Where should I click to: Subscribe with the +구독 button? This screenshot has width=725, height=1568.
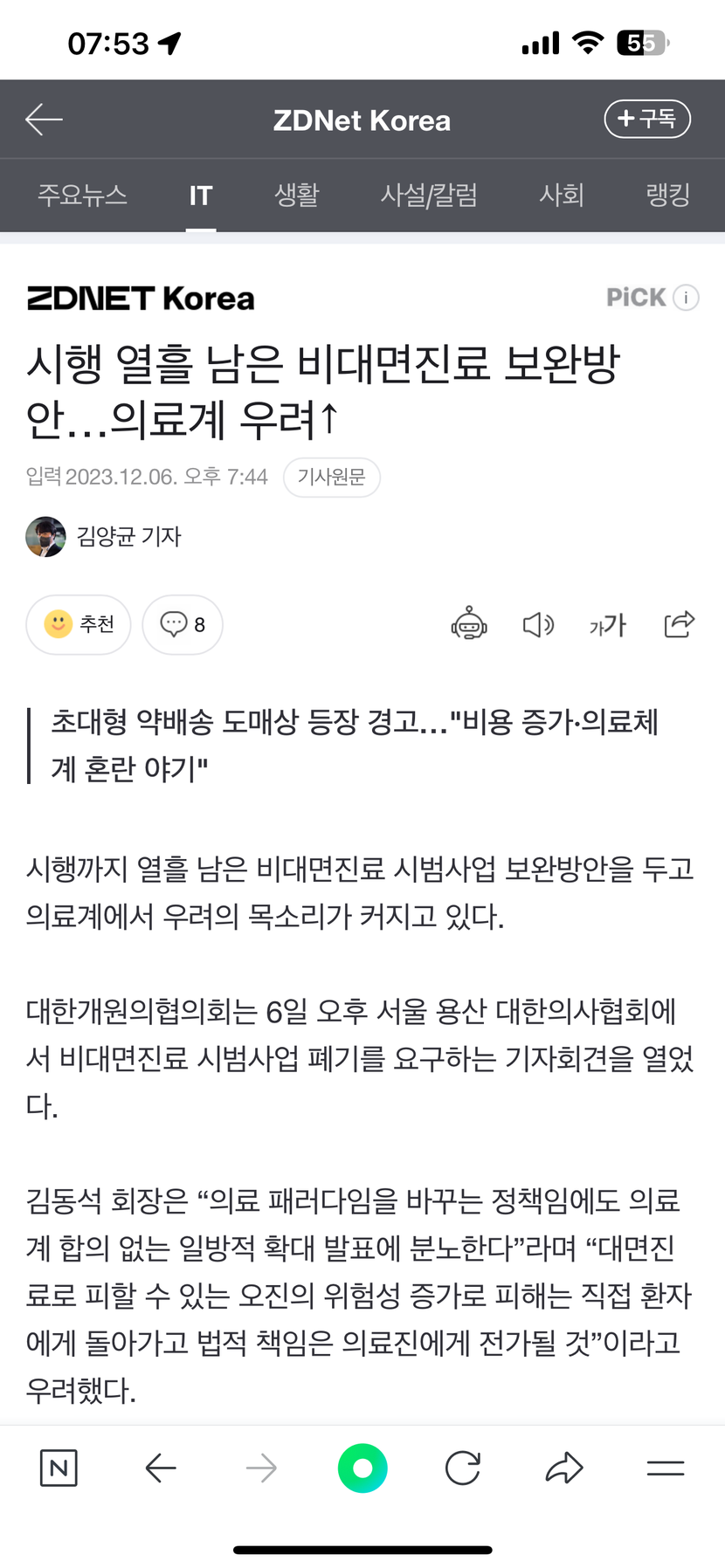point(647,119)
